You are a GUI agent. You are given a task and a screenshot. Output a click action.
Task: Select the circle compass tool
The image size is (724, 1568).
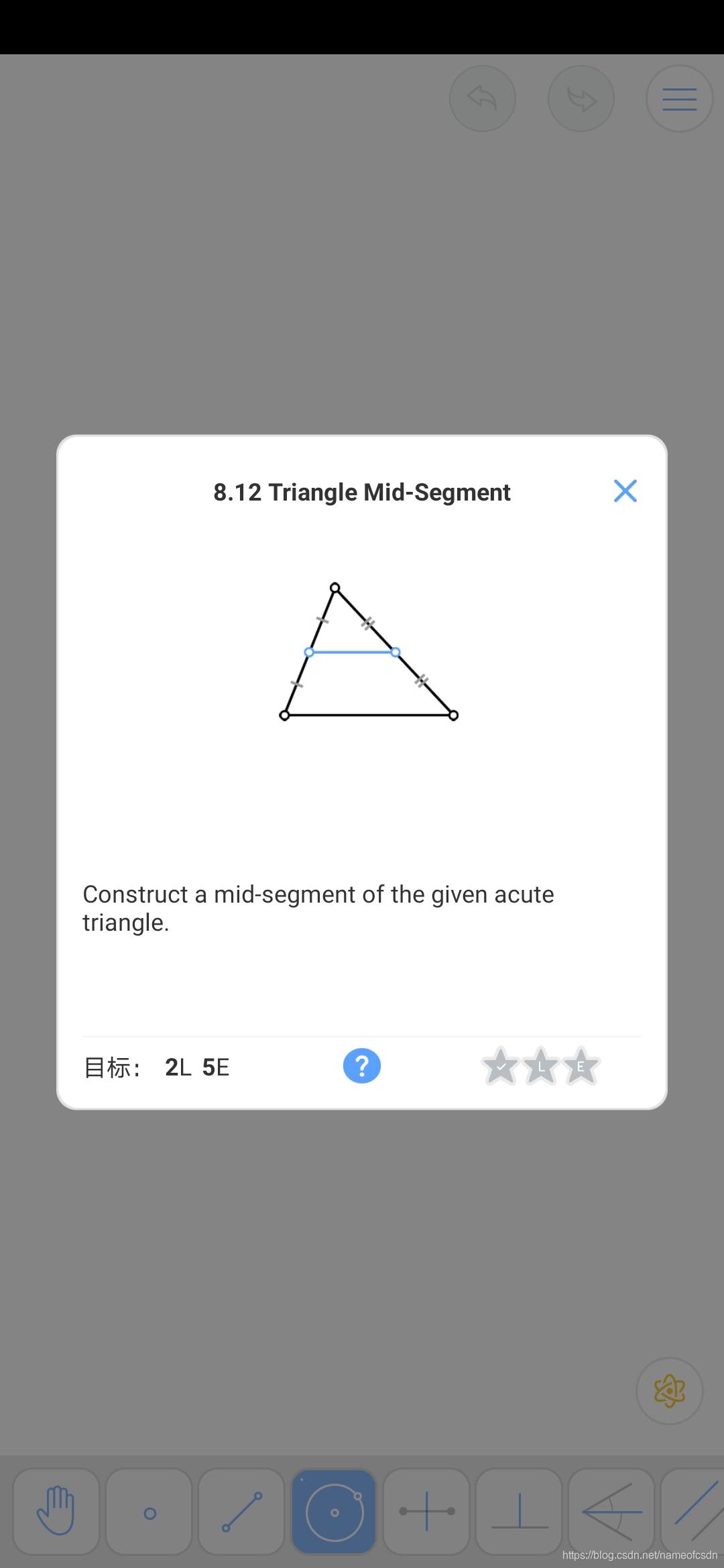(x=334, y=1511)
